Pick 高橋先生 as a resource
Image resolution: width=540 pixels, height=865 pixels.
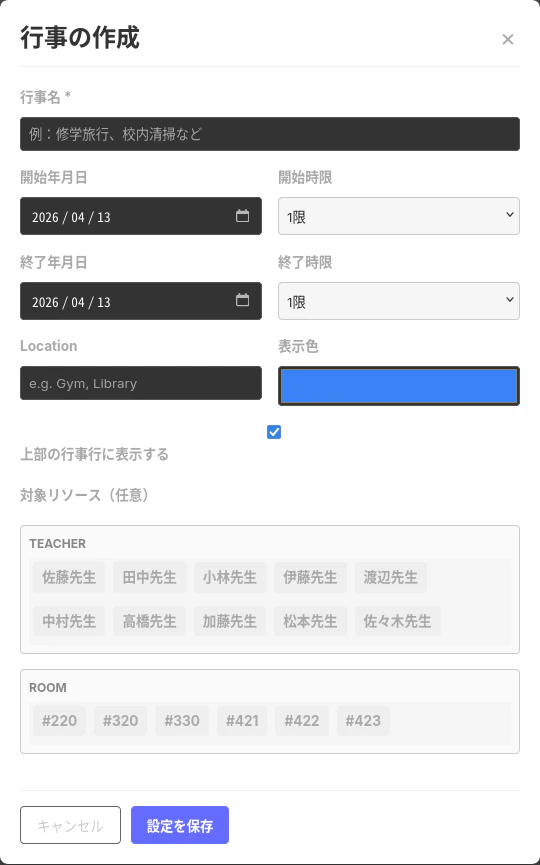point(149,621)
